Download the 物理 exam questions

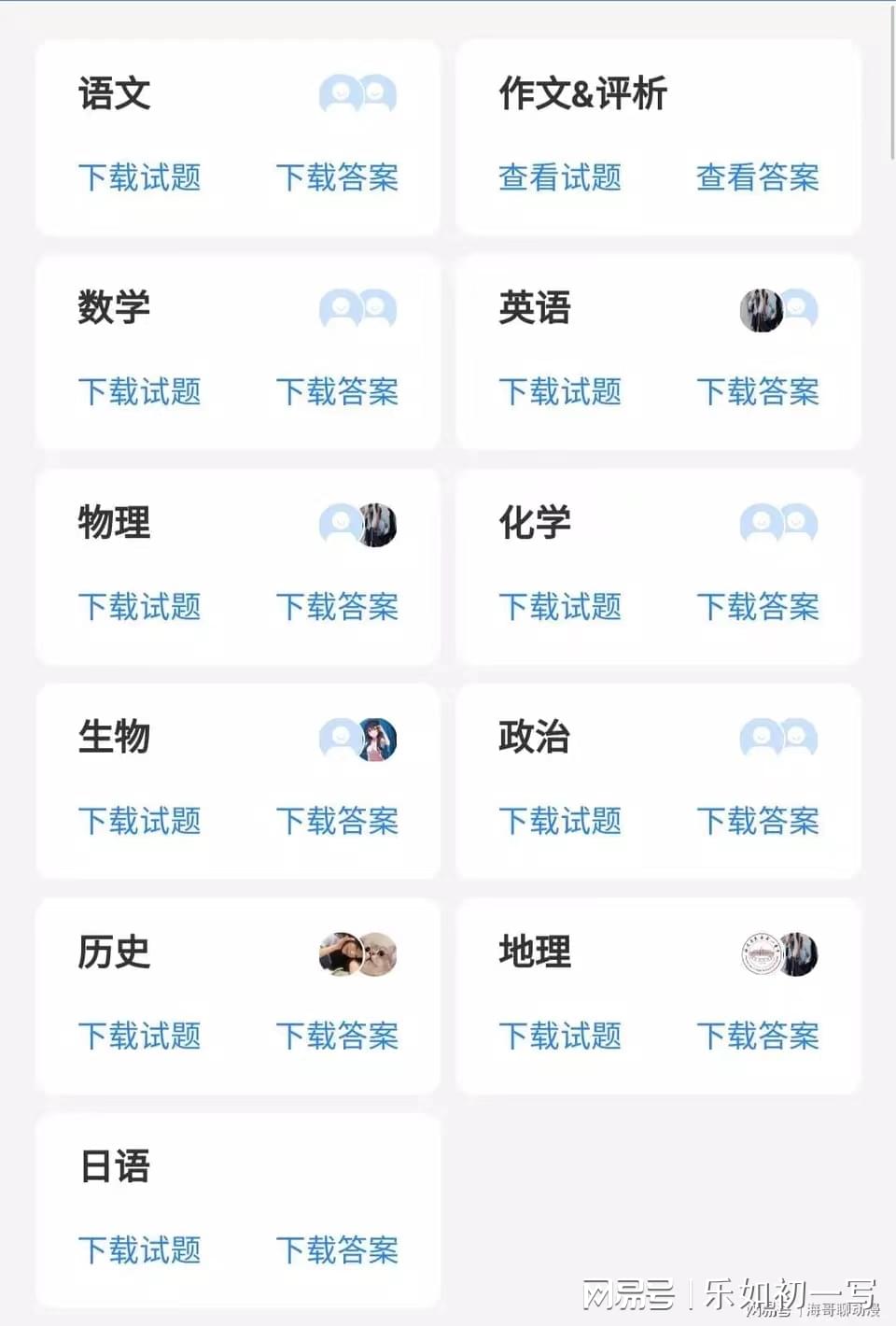click(x=140, y=606)
